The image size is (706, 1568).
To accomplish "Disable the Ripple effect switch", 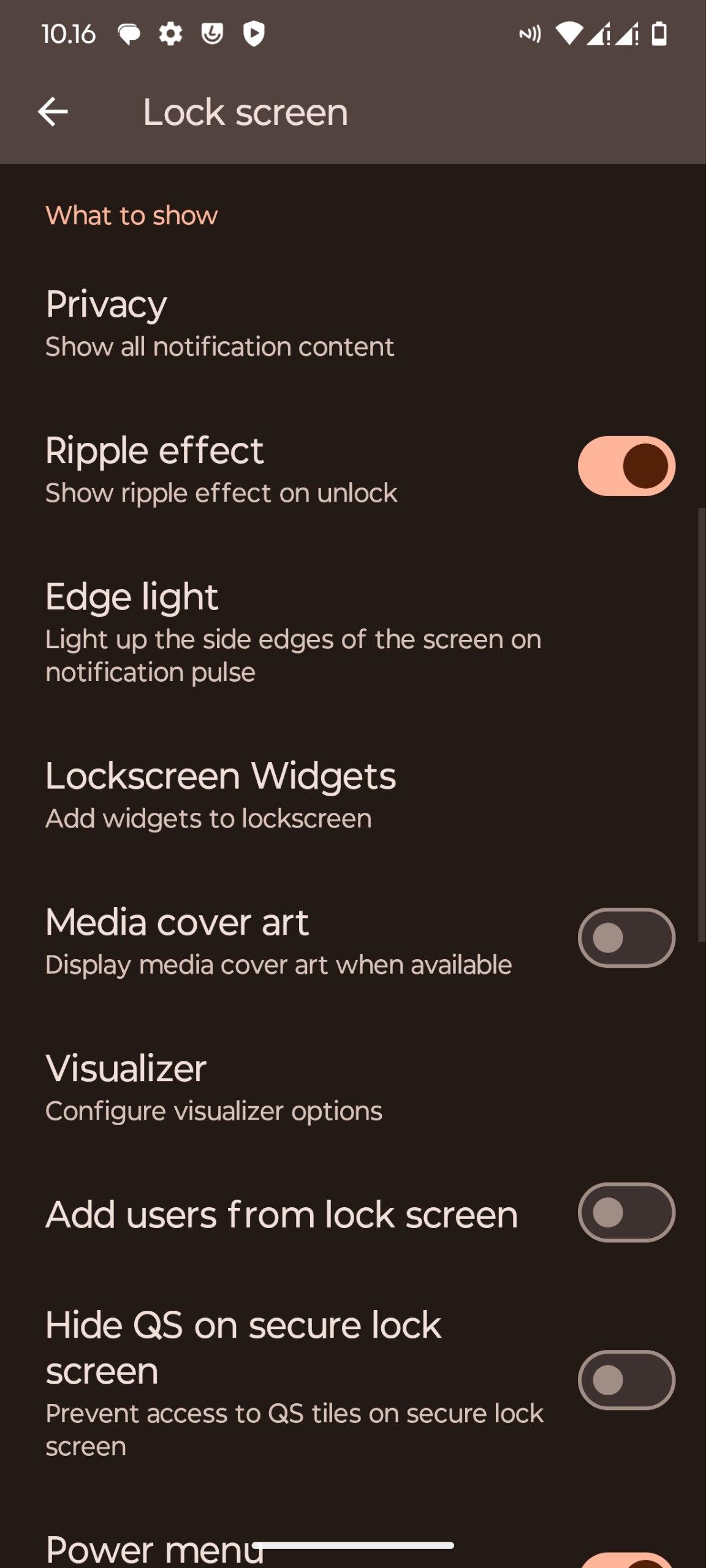I will pyautogui.click(x=626, y=466).
